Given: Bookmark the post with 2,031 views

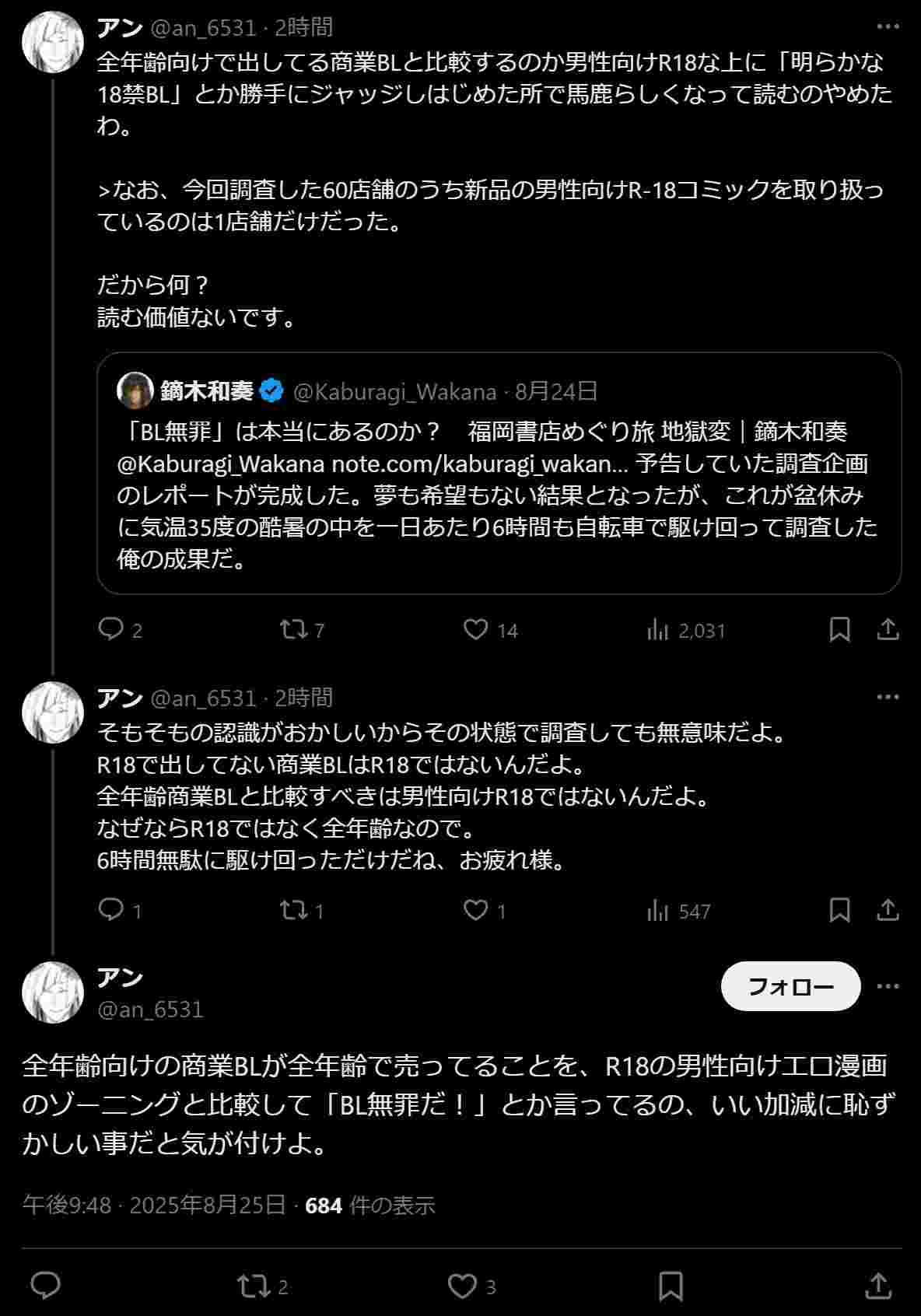Looking at the screenshot, I should [839, 628].
